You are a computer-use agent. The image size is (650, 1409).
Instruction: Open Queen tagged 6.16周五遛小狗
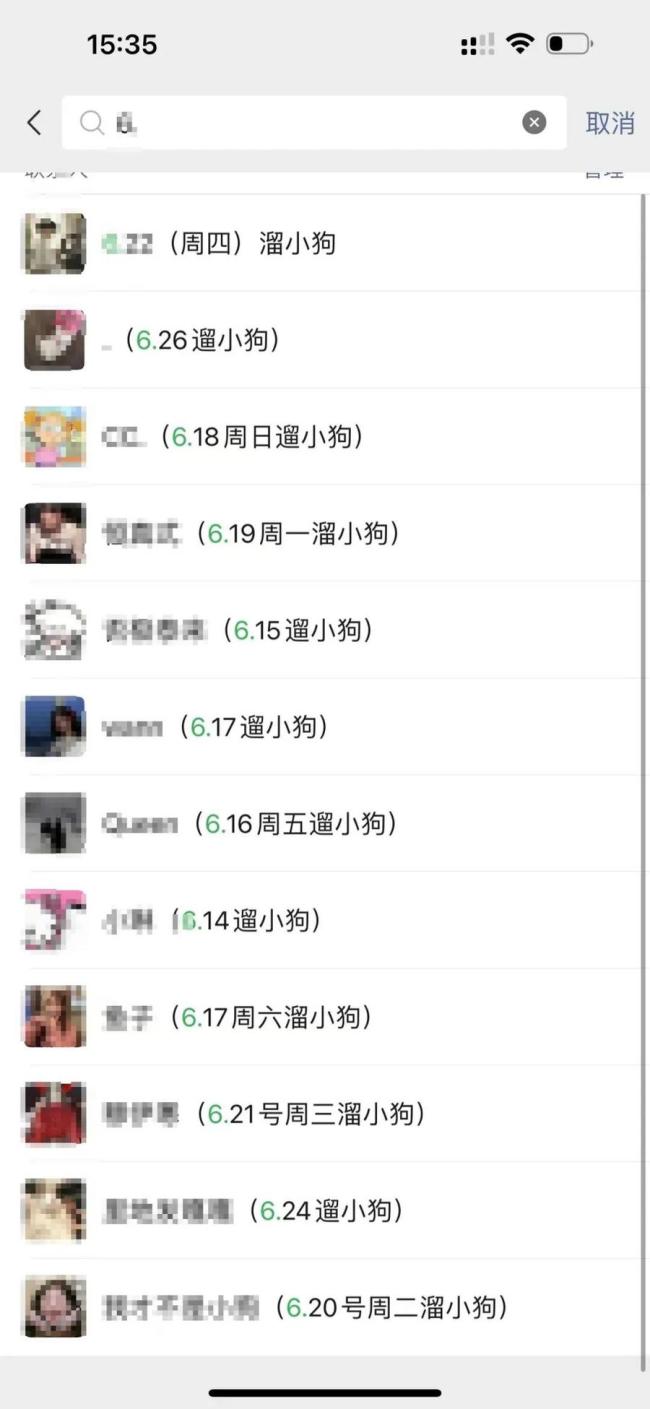[x=300, y=823]
